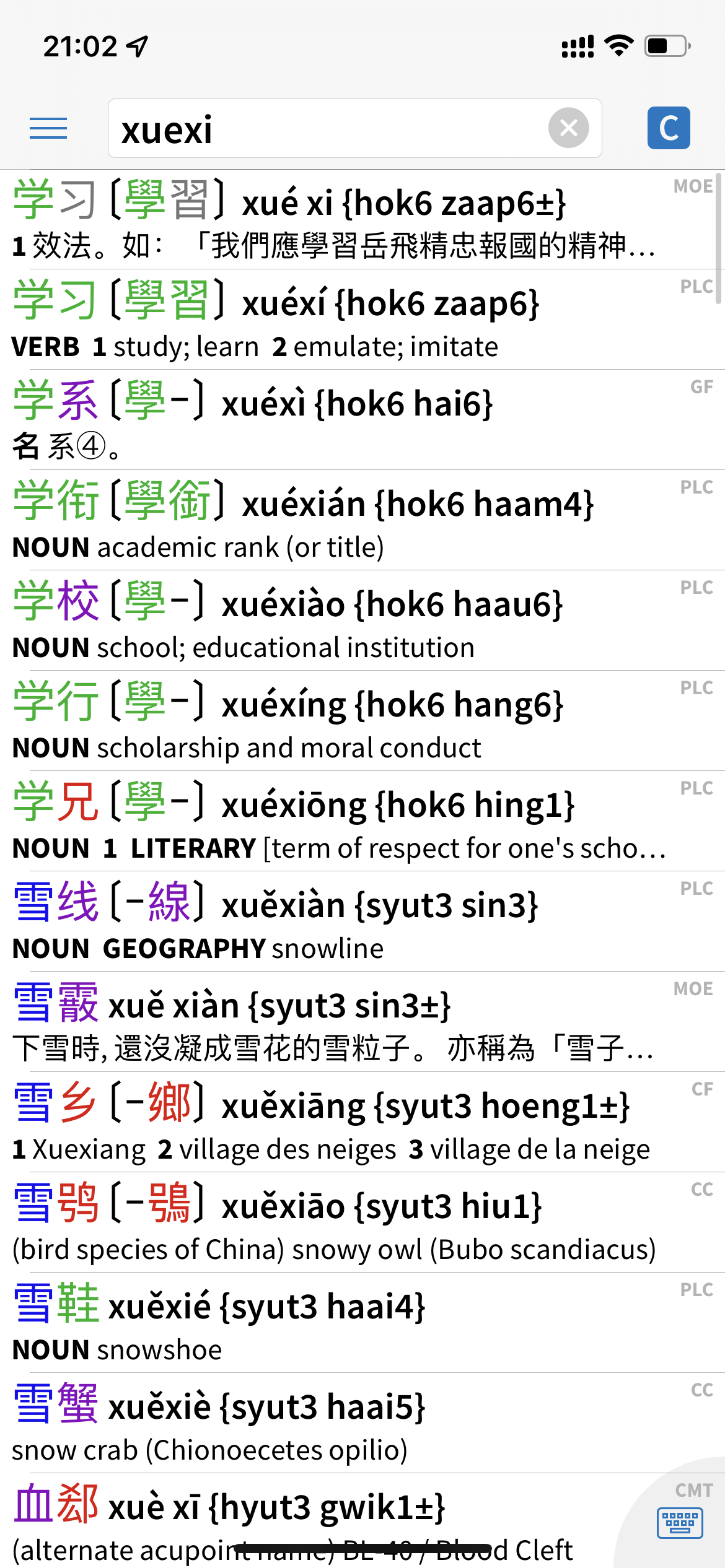Open the PLC entry study; learn
Image resolution: width=725 pixels, height=1568 pixels.
(x=362, y=320)
